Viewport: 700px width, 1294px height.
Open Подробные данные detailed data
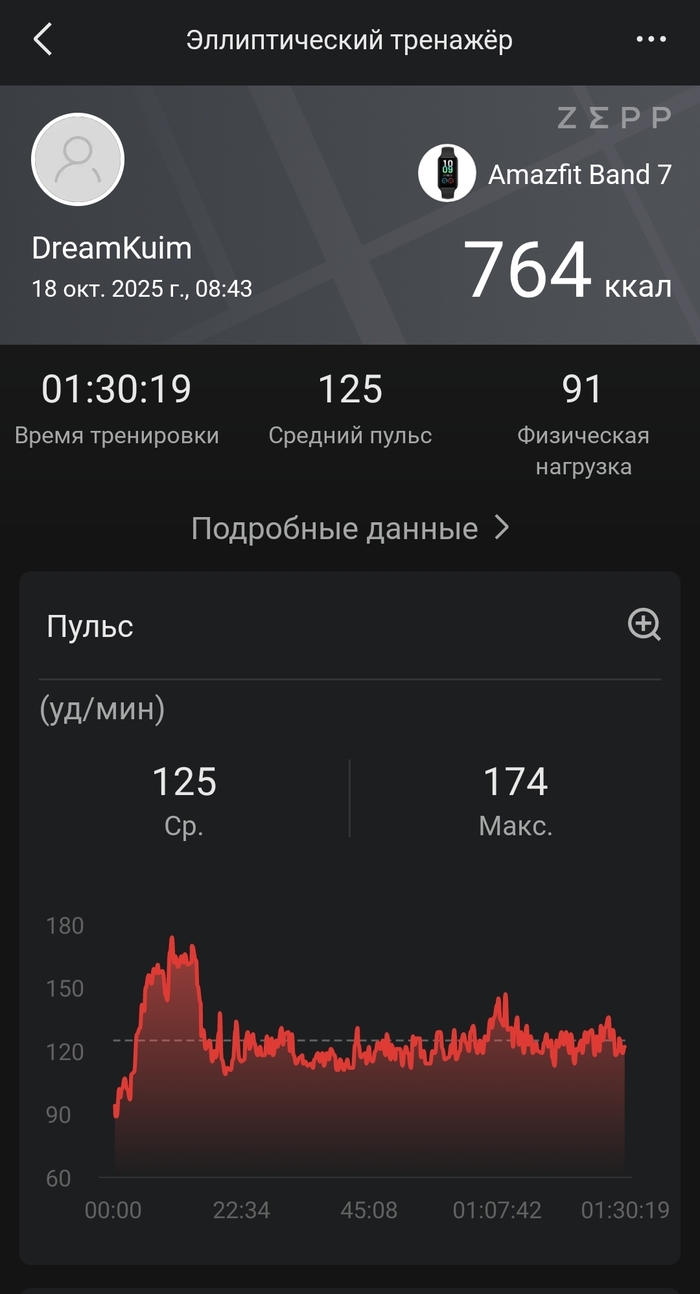(350, 528)
